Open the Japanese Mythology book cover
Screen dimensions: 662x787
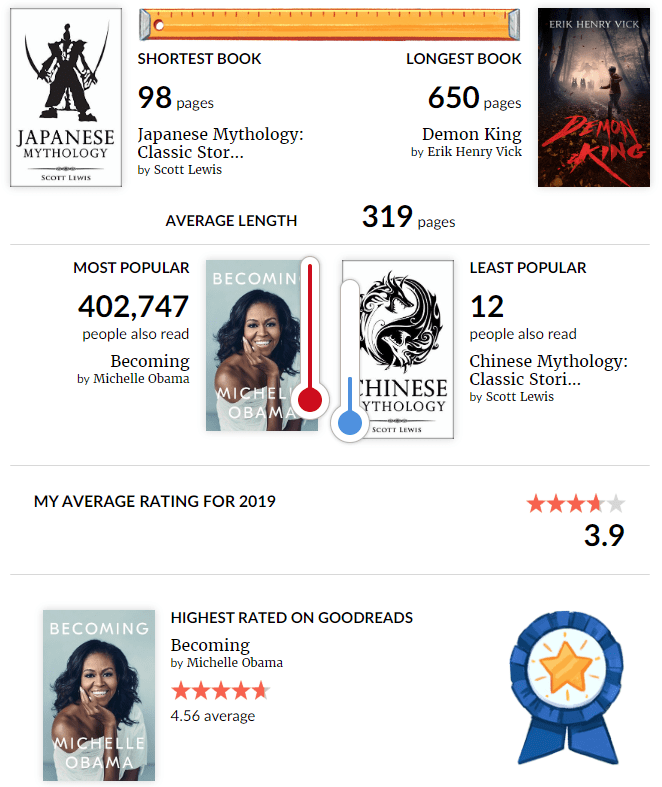(65, 97)
